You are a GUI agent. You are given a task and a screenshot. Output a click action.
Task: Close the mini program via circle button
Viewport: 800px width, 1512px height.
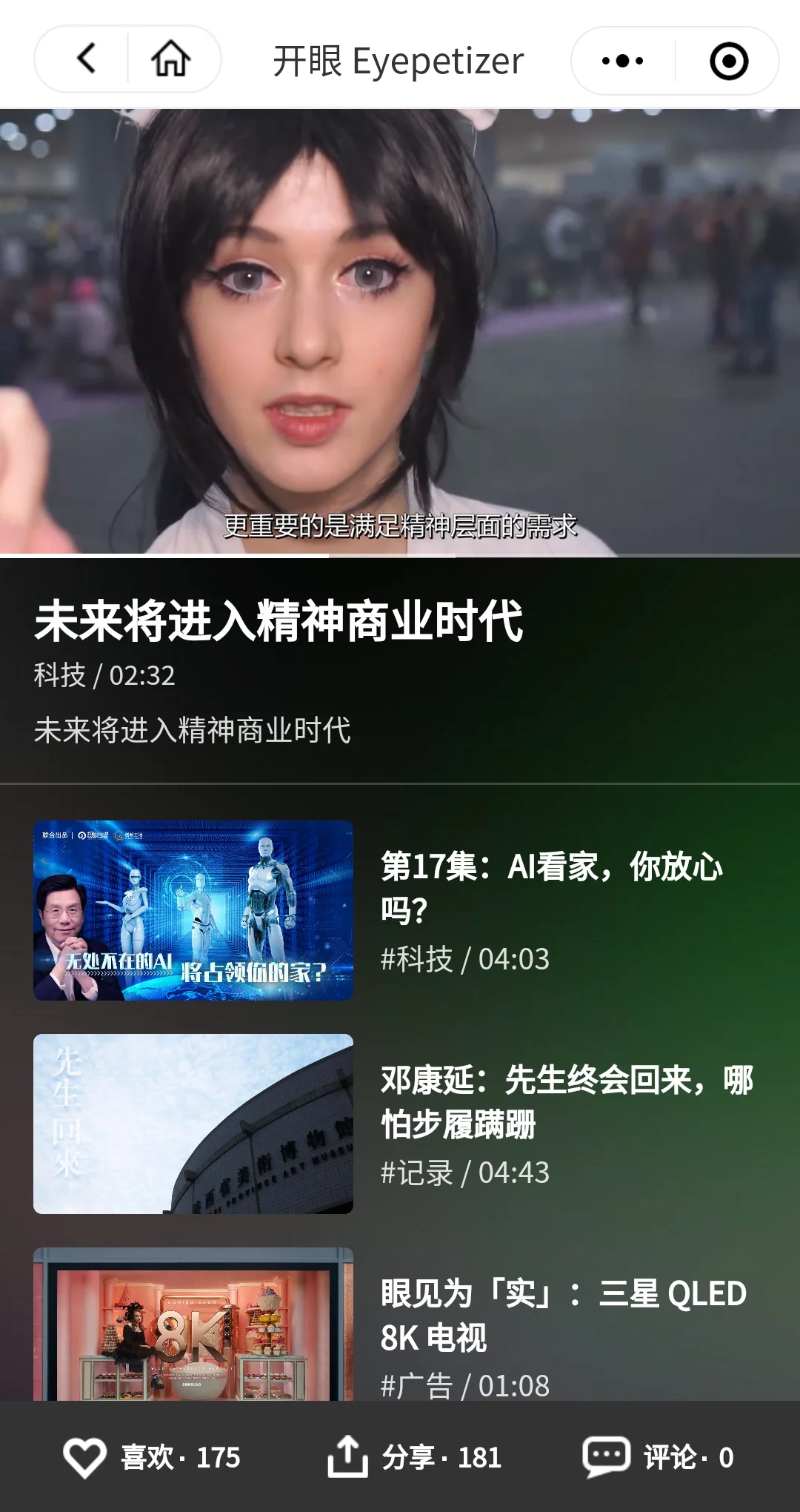[x=728, y=61]
